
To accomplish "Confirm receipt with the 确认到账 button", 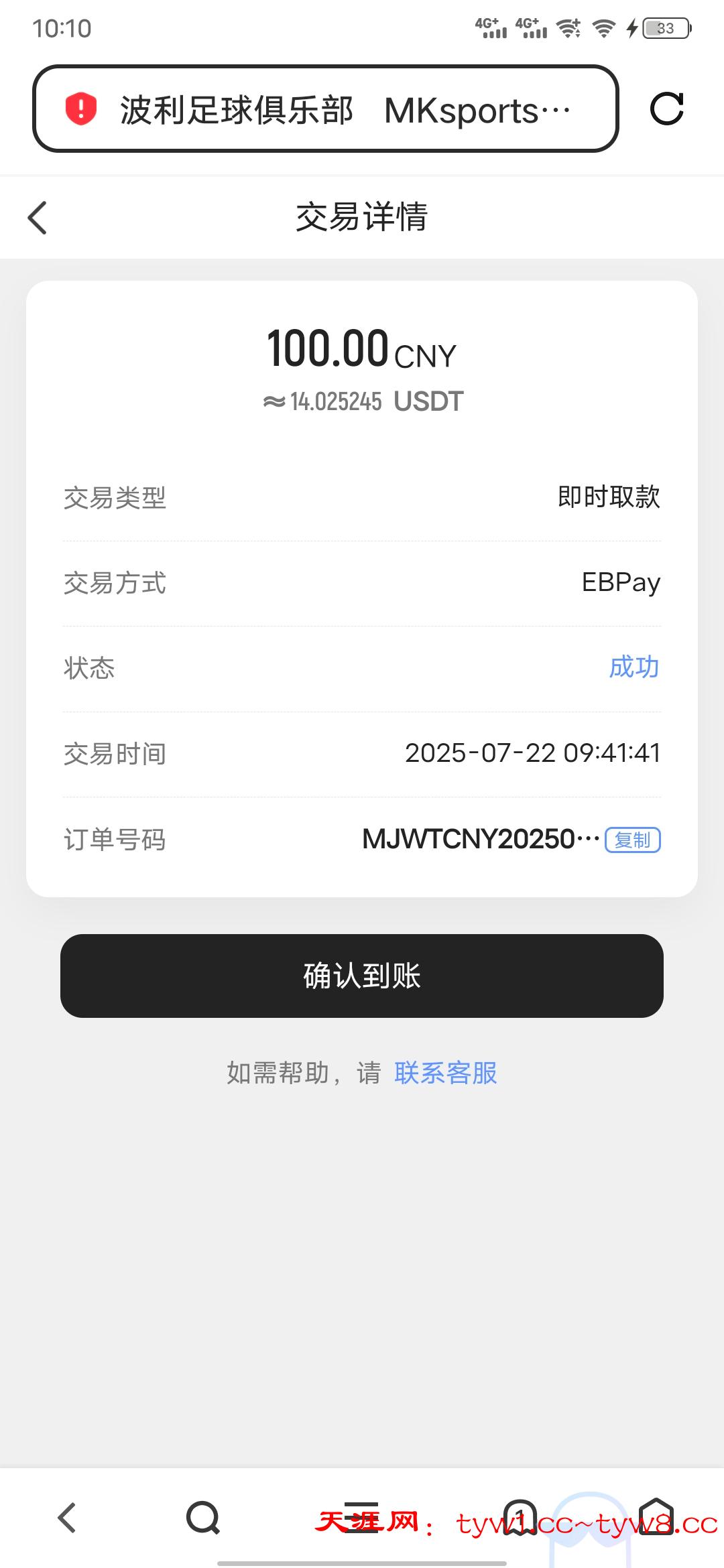I will [362, 976].
